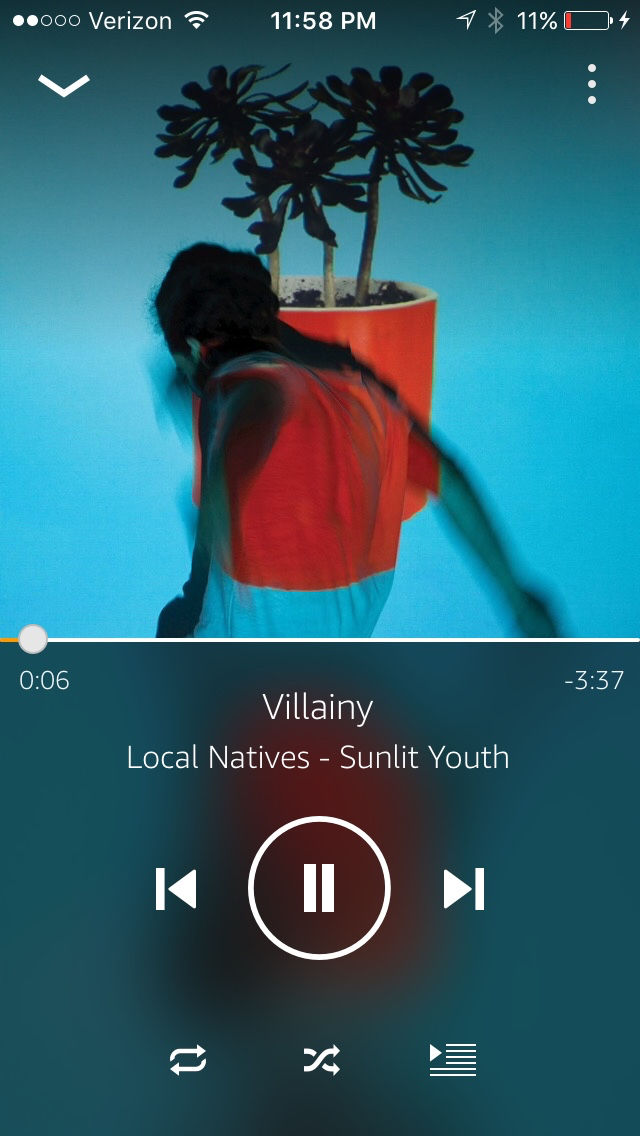The width and height of the screenshot is (640, 1136).
Task: Pause the song Villainy
Action: (319, 888)
